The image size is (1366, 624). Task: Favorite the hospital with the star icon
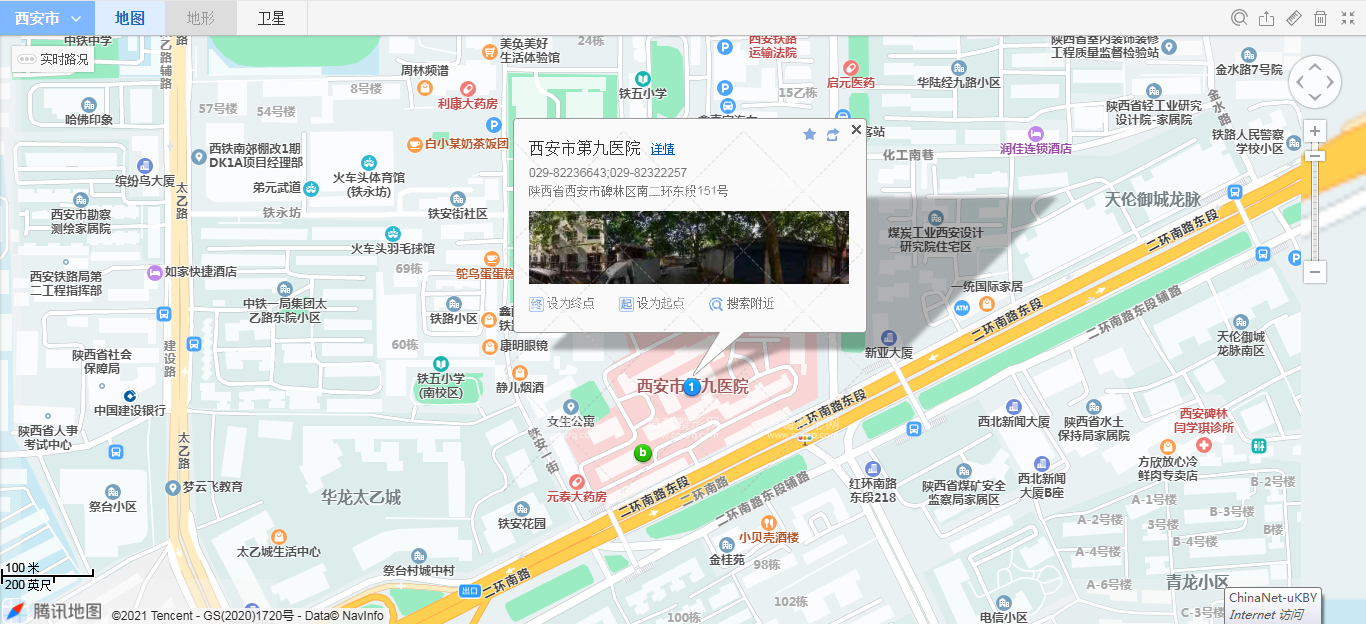(809, 134)
